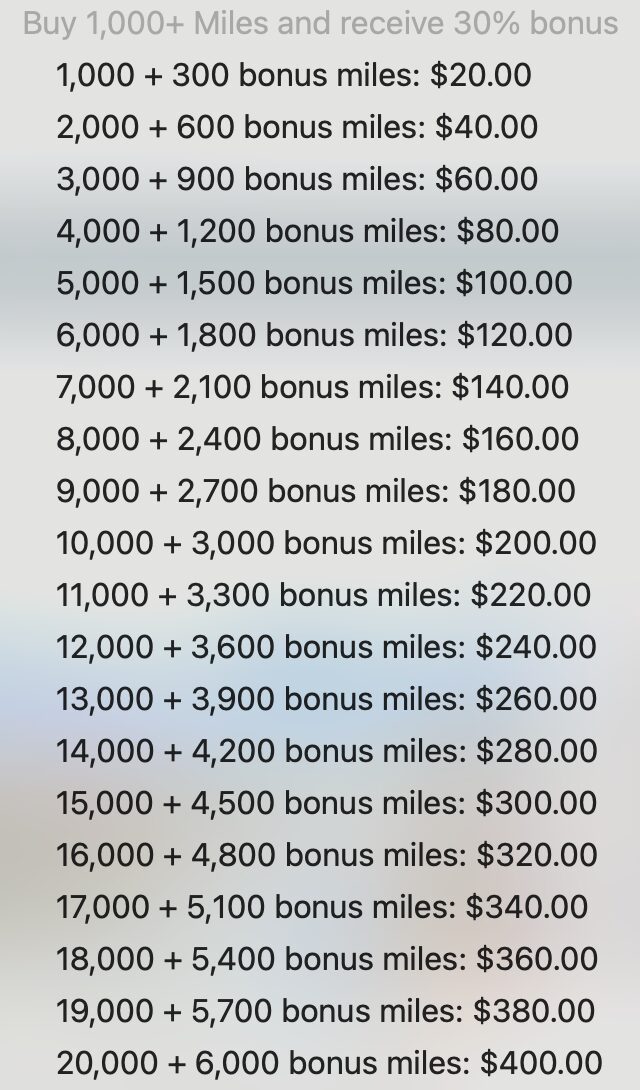The image size is (640, 1090).
Task: Choose 18,000 + 5,400 bonus miles option
Action: click(326, 959)
